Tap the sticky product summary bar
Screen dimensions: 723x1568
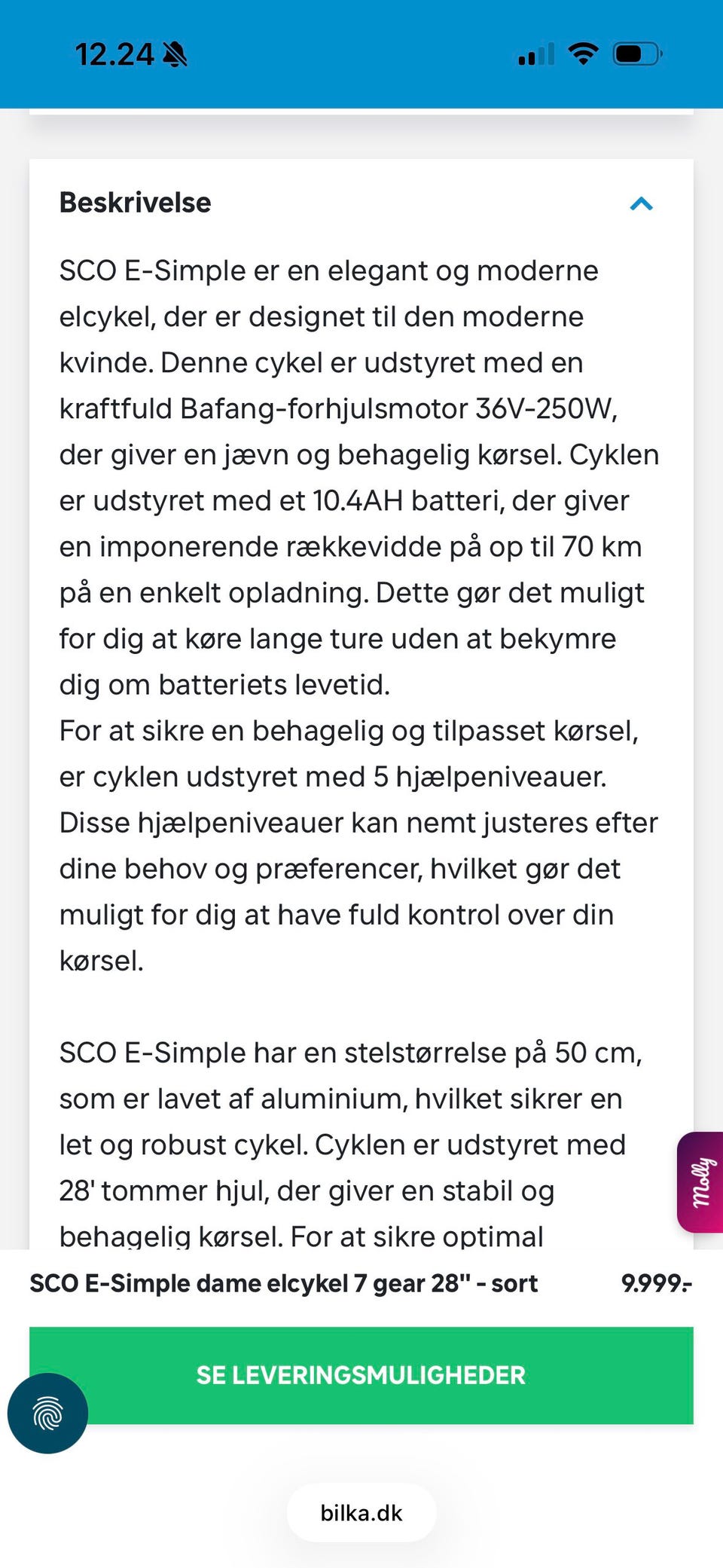click(x=361, y=1282)
